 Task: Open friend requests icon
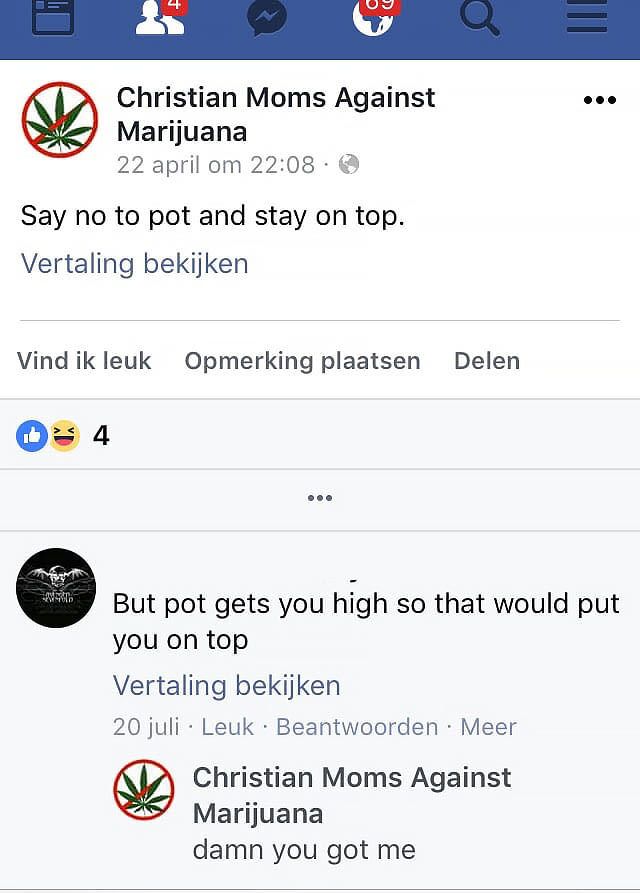pyautogui.click(x=160, y=18)
